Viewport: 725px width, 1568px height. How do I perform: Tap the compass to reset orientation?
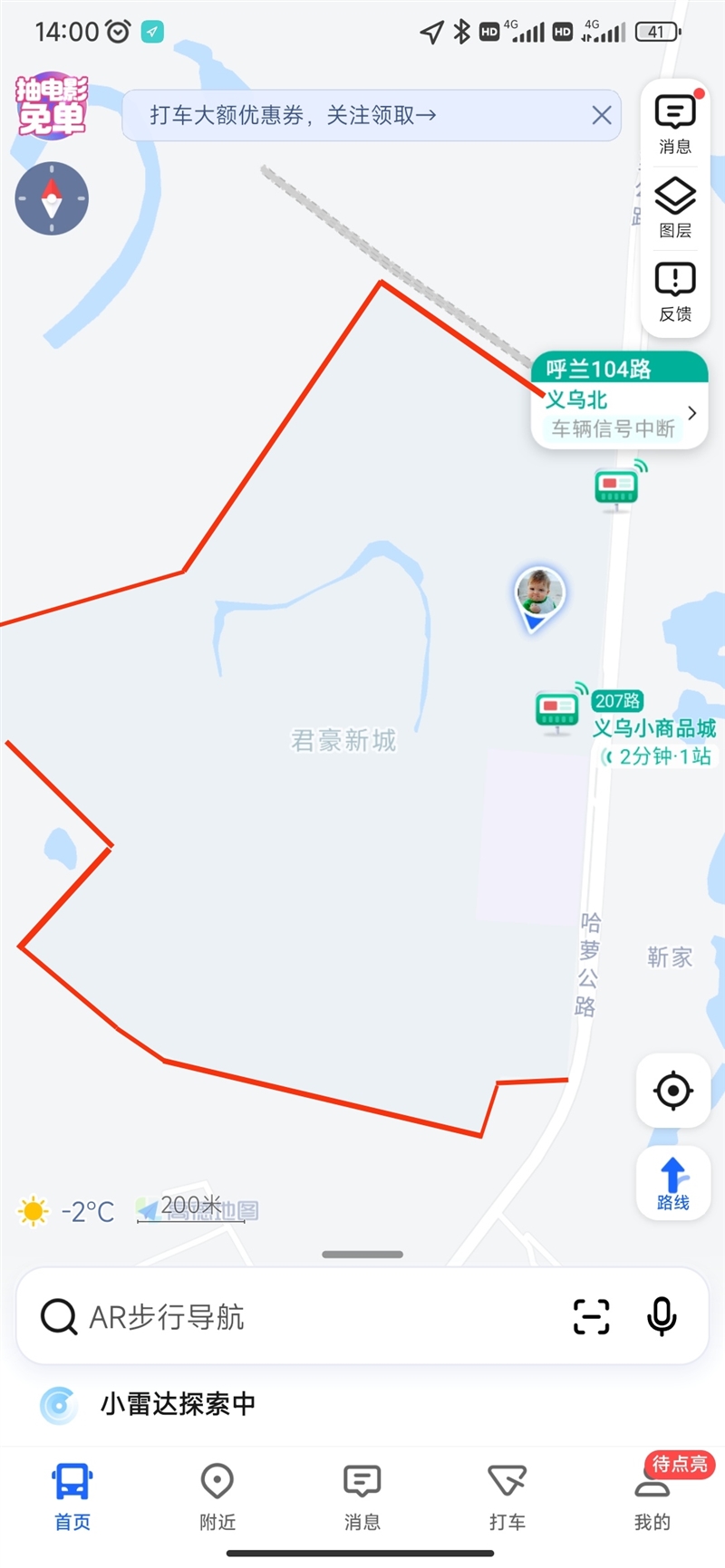(52, 198)
